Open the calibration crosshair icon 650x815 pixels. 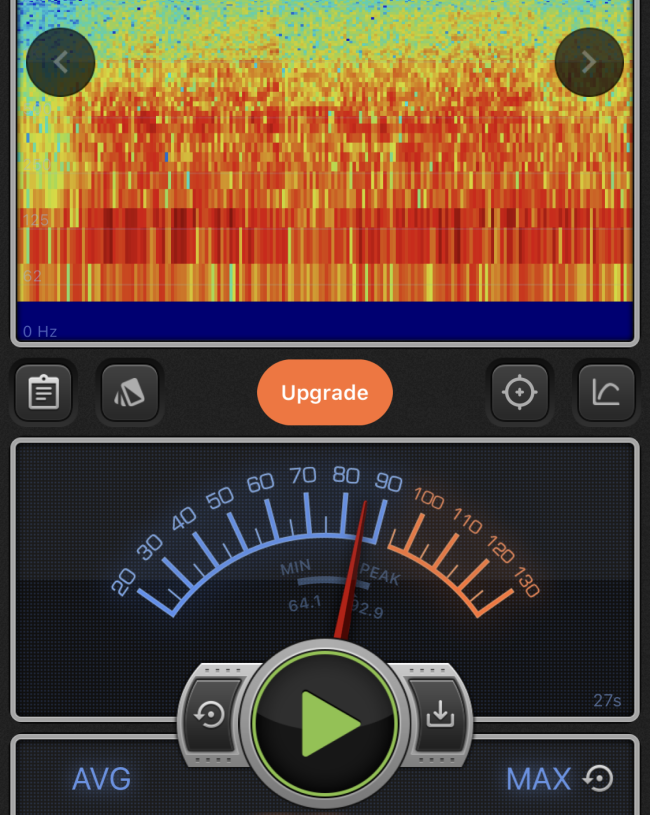pyautogui.click(x=520, y=393)
